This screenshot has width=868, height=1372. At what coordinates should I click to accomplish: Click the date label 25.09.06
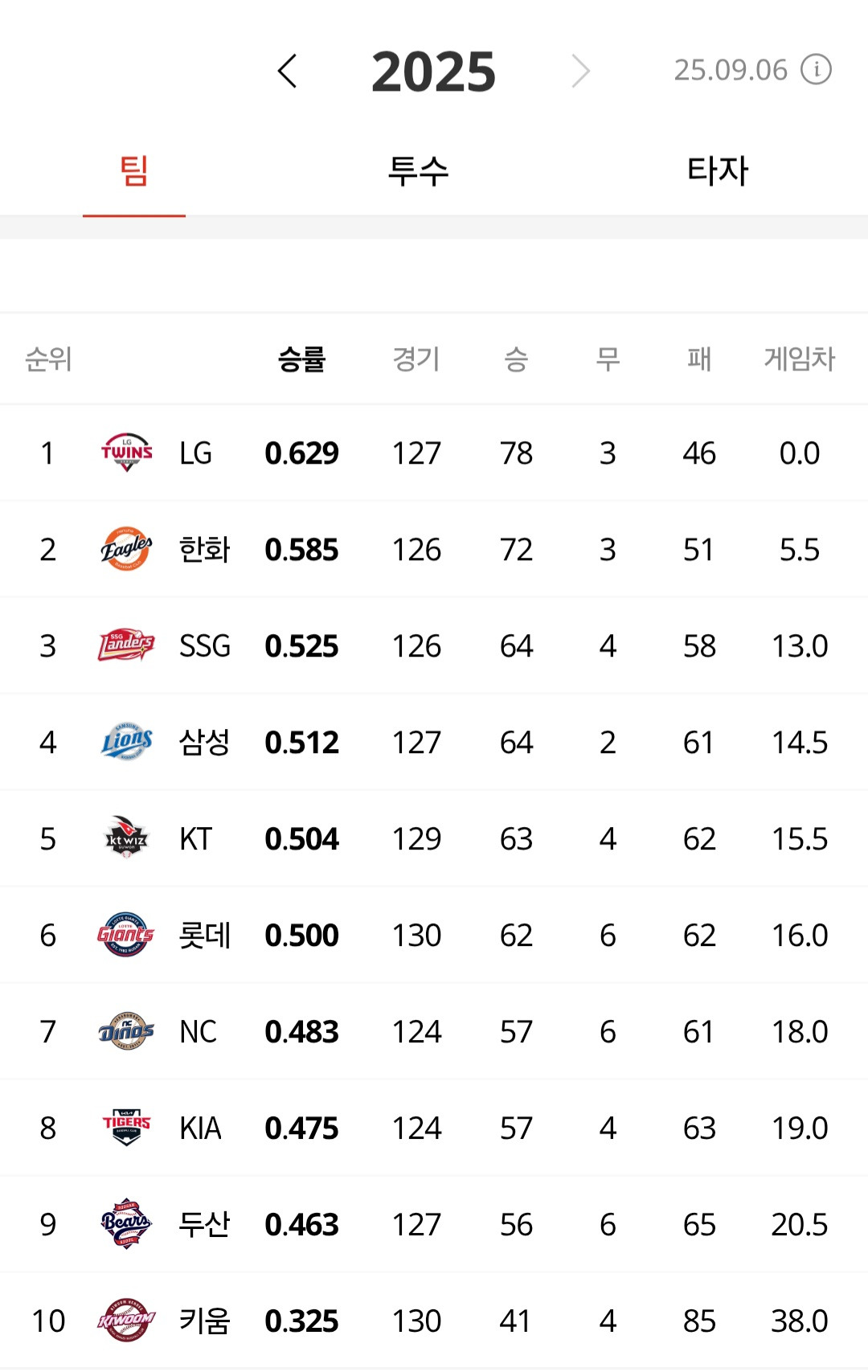click(x=730, y=71)
